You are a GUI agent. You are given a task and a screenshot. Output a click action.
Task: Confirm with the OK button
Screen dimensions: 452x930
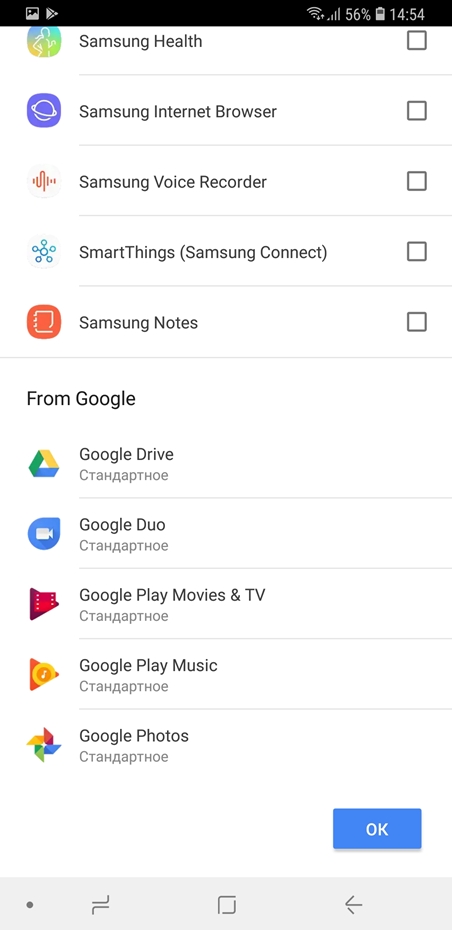tap(377, 829)
